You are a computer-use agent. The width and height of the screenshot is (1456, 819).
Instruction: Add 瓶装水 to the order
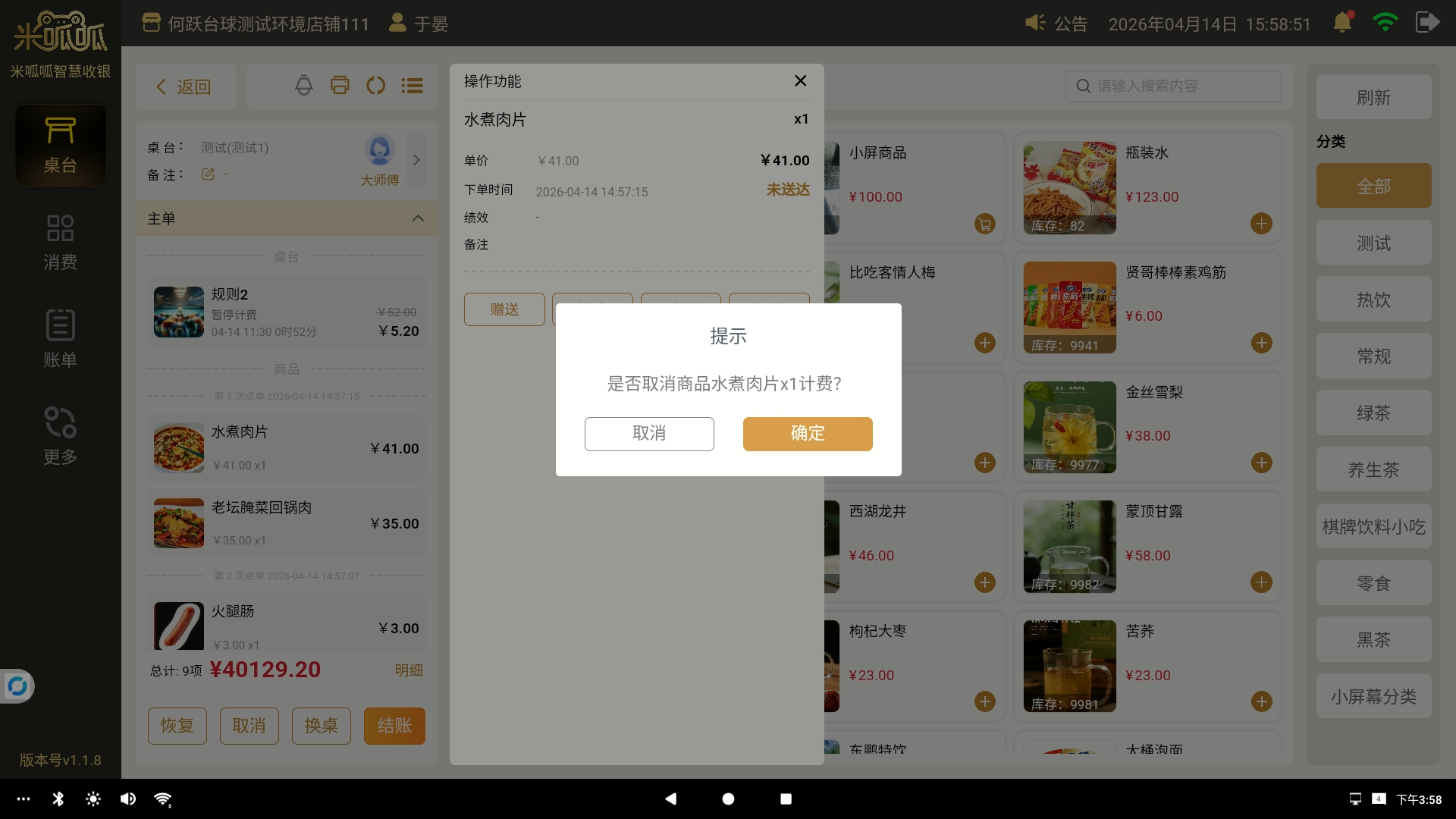click(1261, 224)
